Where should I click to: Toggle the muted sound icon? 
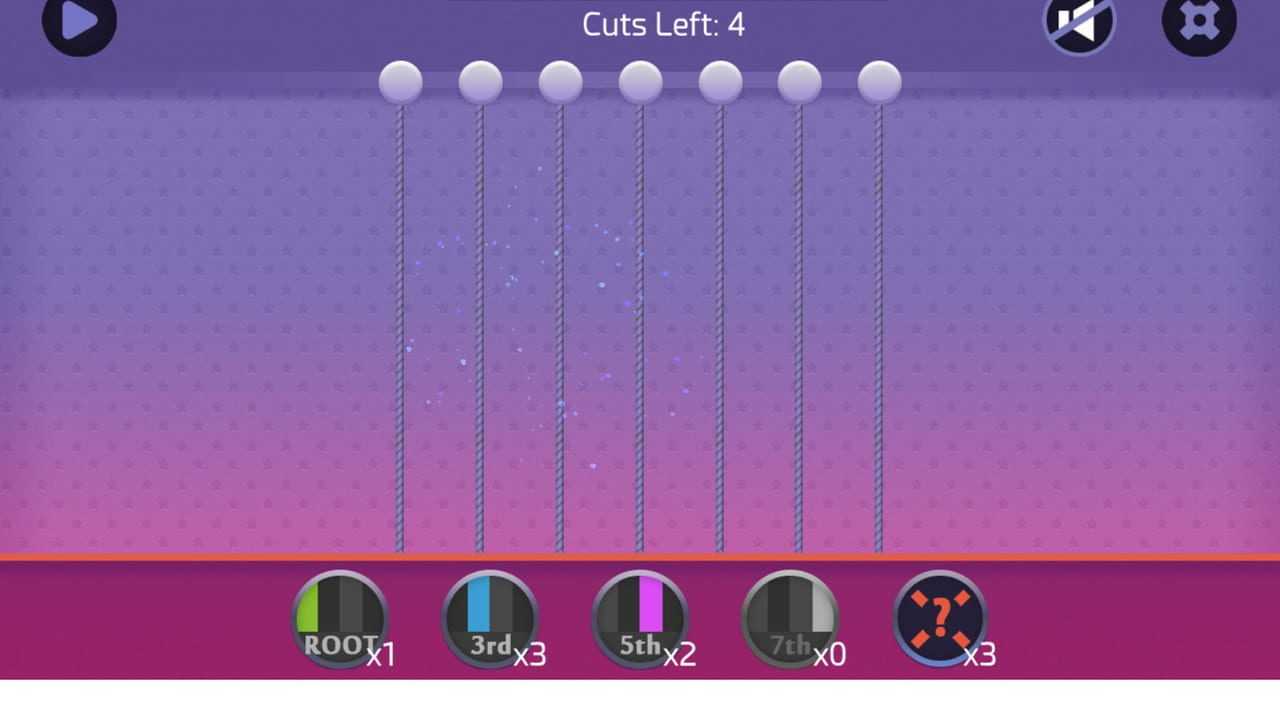click(x=1079, y=22)
